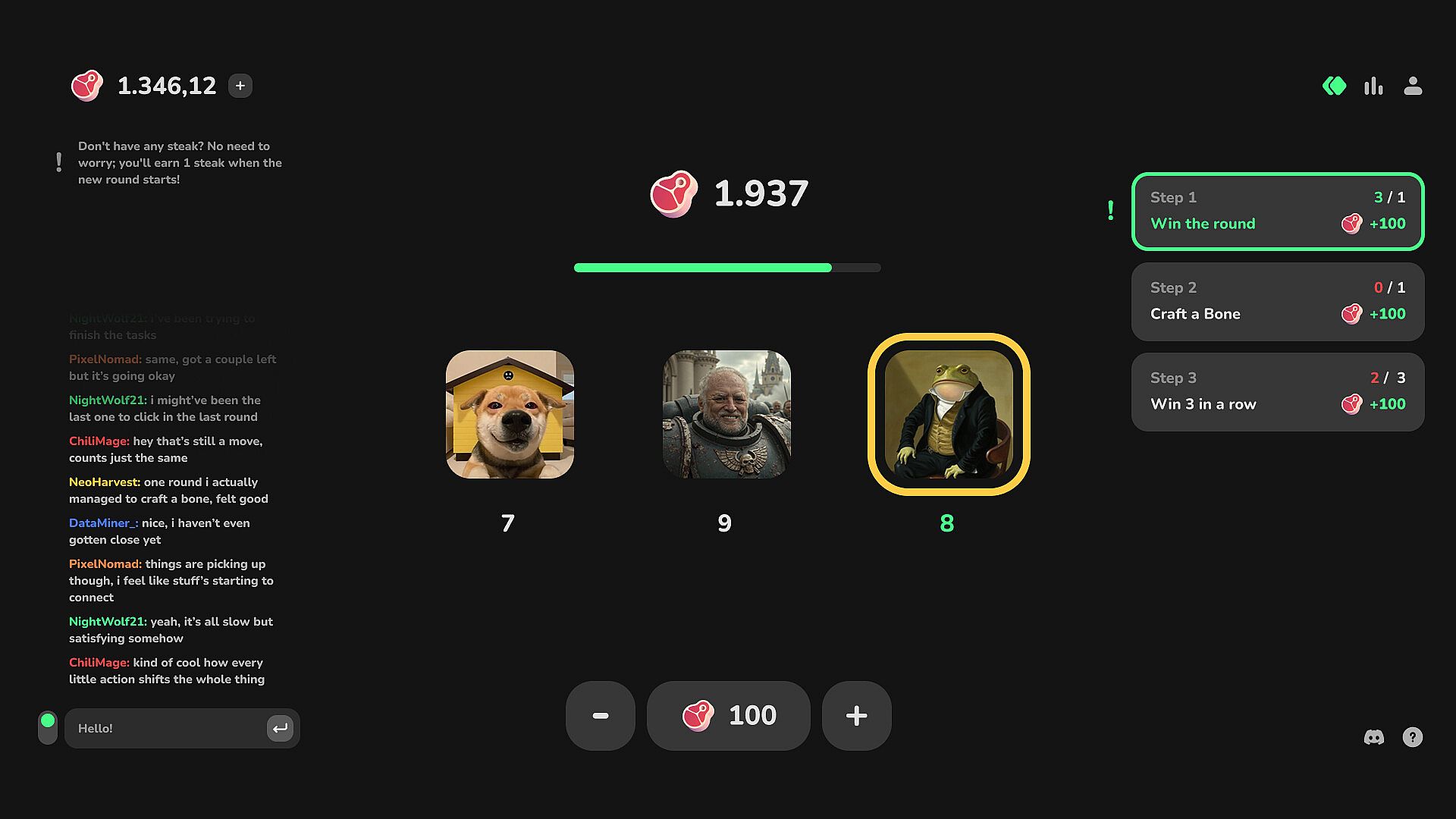Open the user profile icon
This screenshot has width=1456, height=819.
[1413, 86]
